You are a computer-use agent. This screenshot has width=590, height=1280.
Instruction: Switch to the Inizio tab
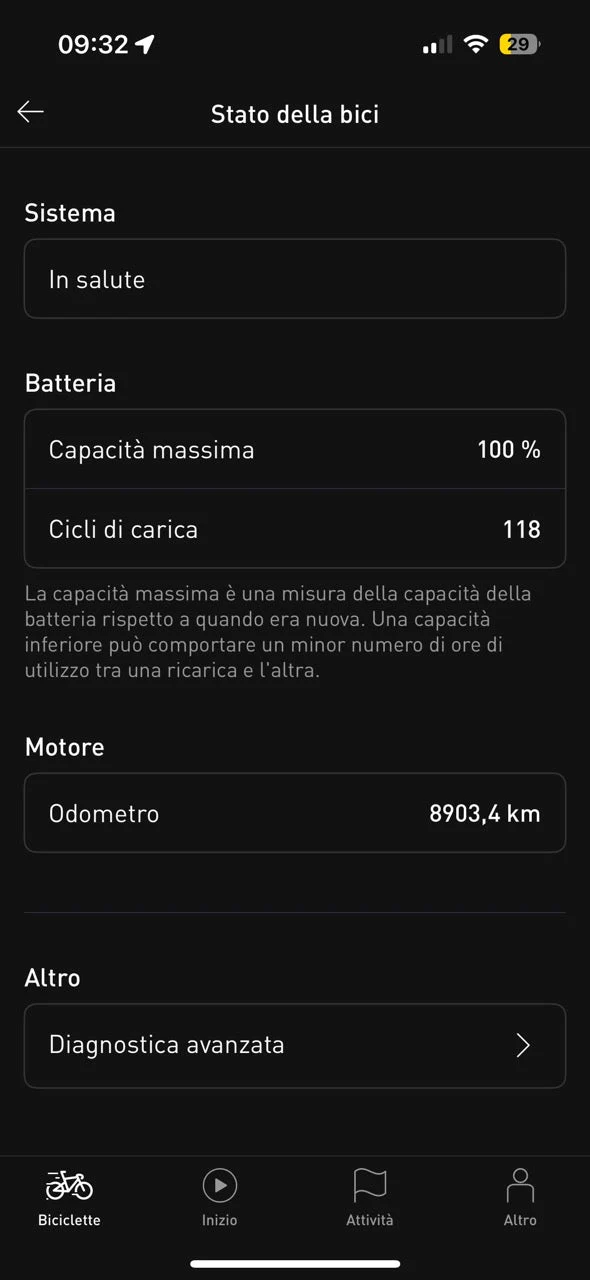coord(220,1198)
